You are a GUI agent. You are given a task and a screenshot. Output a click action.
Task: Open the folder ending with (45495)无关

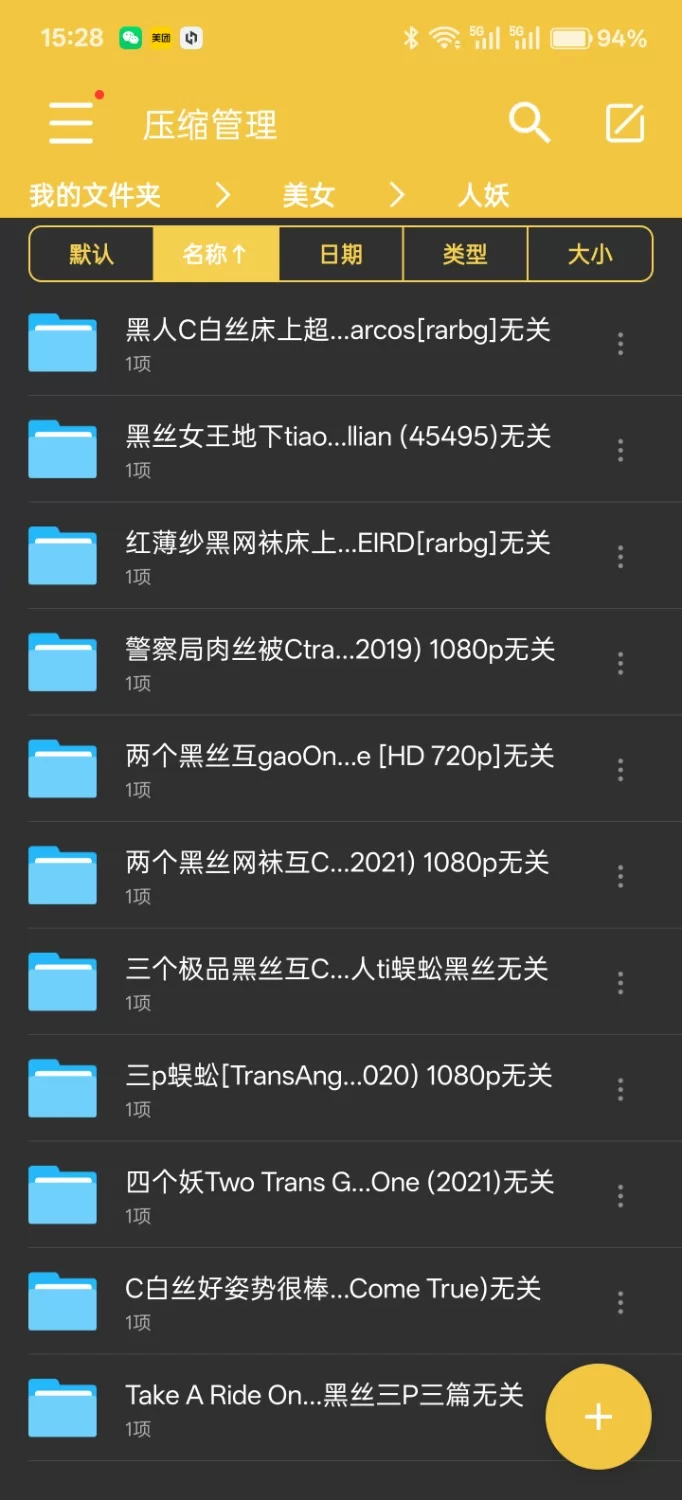coord(338,448)
